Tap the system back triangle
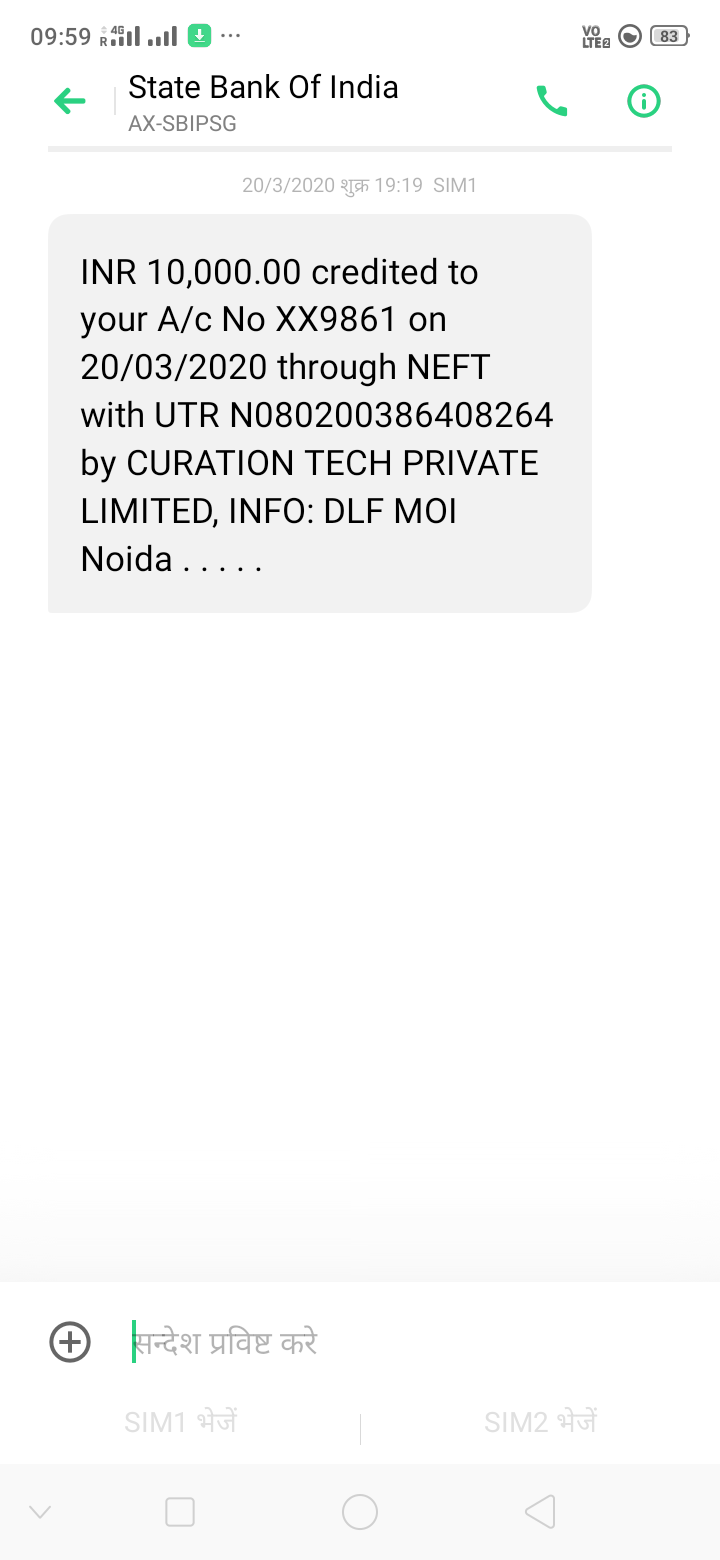Image resolution: width=720 pixels, height=1560 pixels. (x=540, y=1512)
